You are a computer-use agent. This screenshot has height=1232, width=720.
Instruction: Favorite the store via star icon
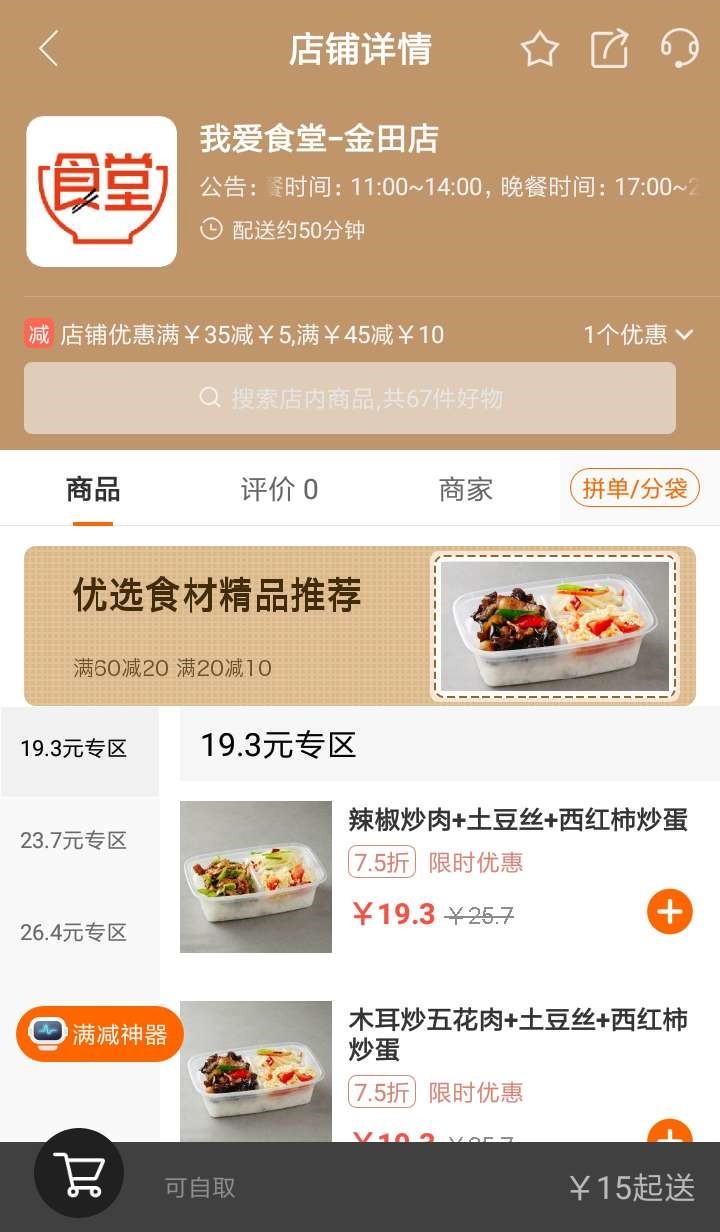point(540,49)
